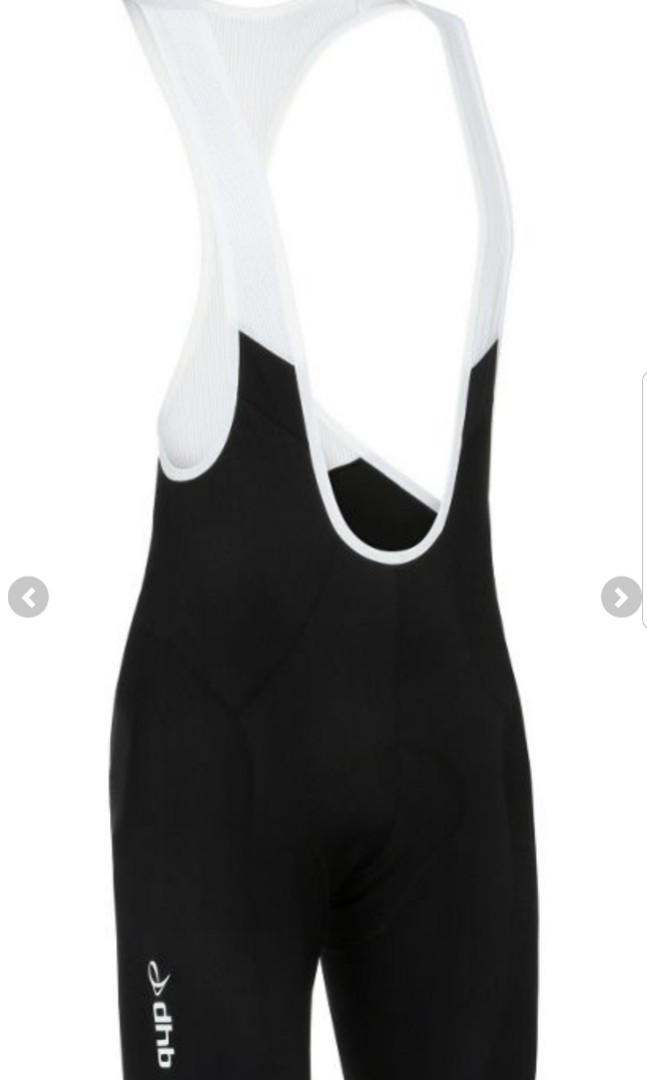The height and width of the screenshot is (1080, 647).
Task: Go to the previous product image
Action: pyautogui.click(x=28, y=597)
